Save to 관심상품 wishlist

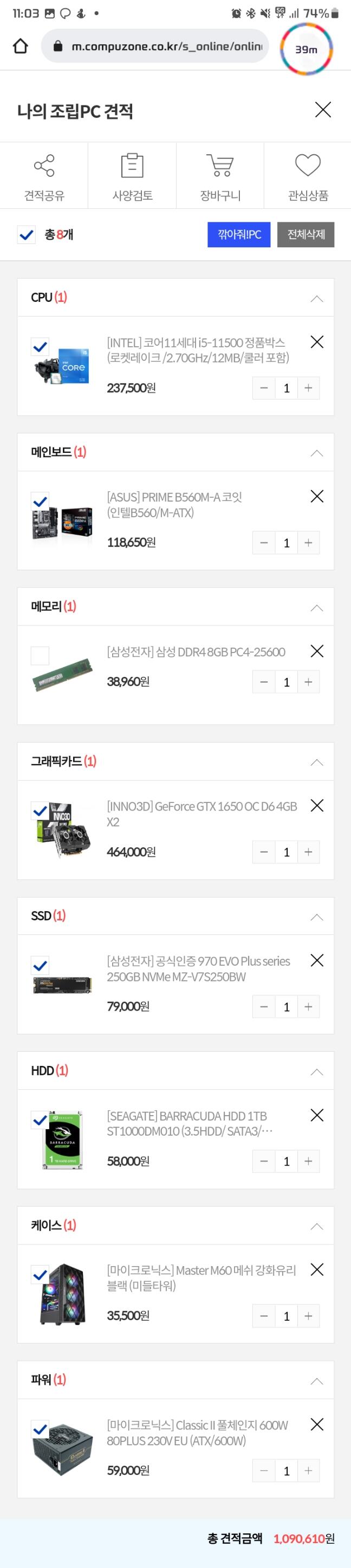coord(308,176)
